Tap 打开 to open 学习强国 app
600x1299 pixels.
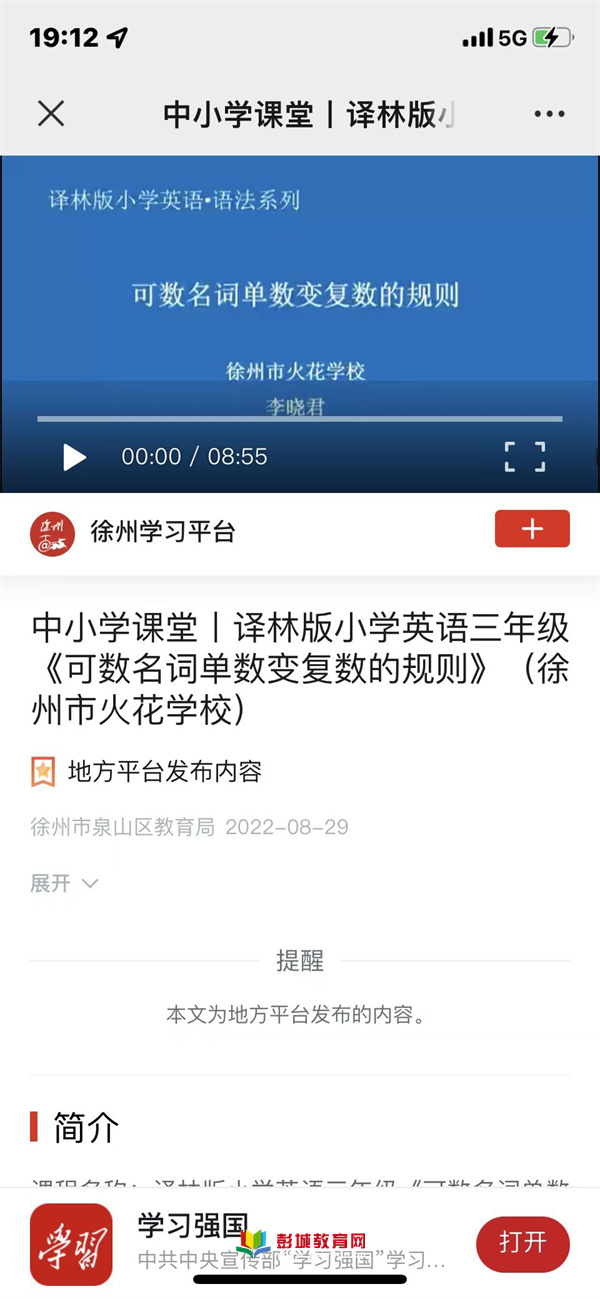click(x=522, y=1243)
